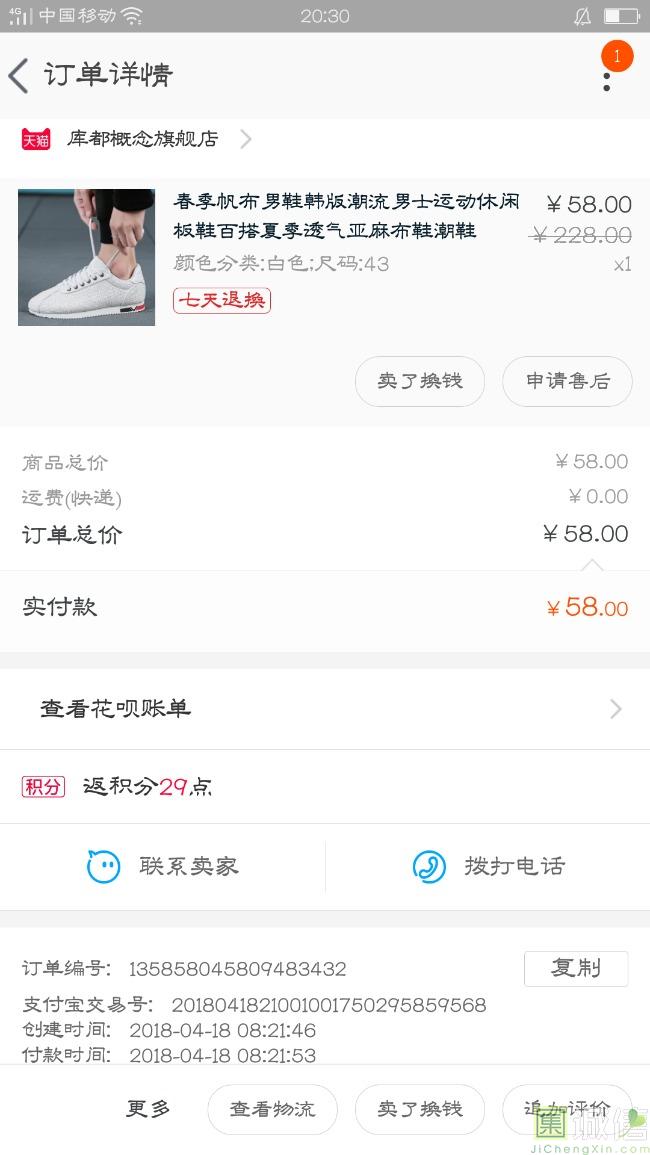Tap 联系卖家 to chat with seller
Image resolution: width=650 pixels, height=1155 pixels.
163,866
